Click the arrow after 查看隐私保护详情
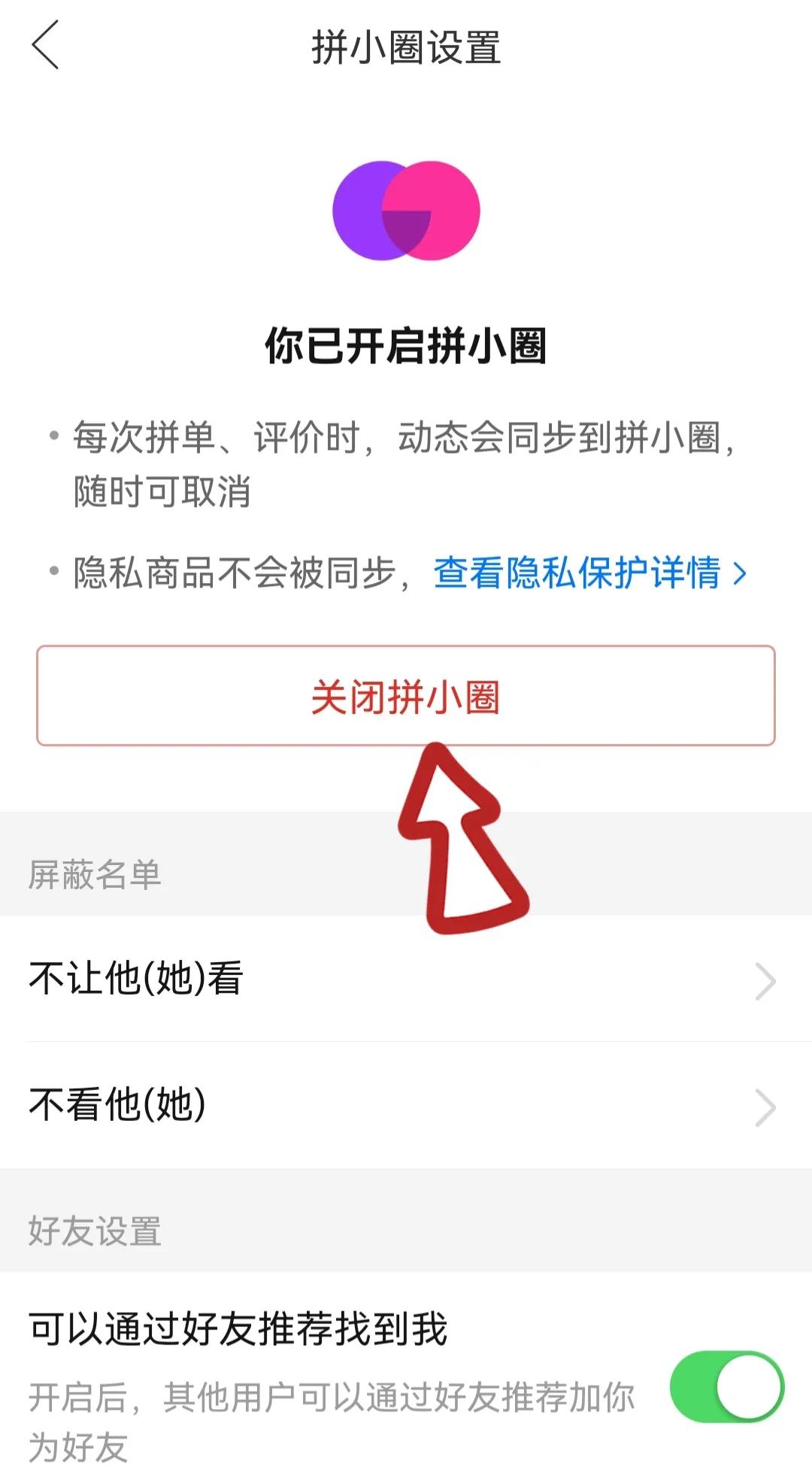 tap(741, 573)
